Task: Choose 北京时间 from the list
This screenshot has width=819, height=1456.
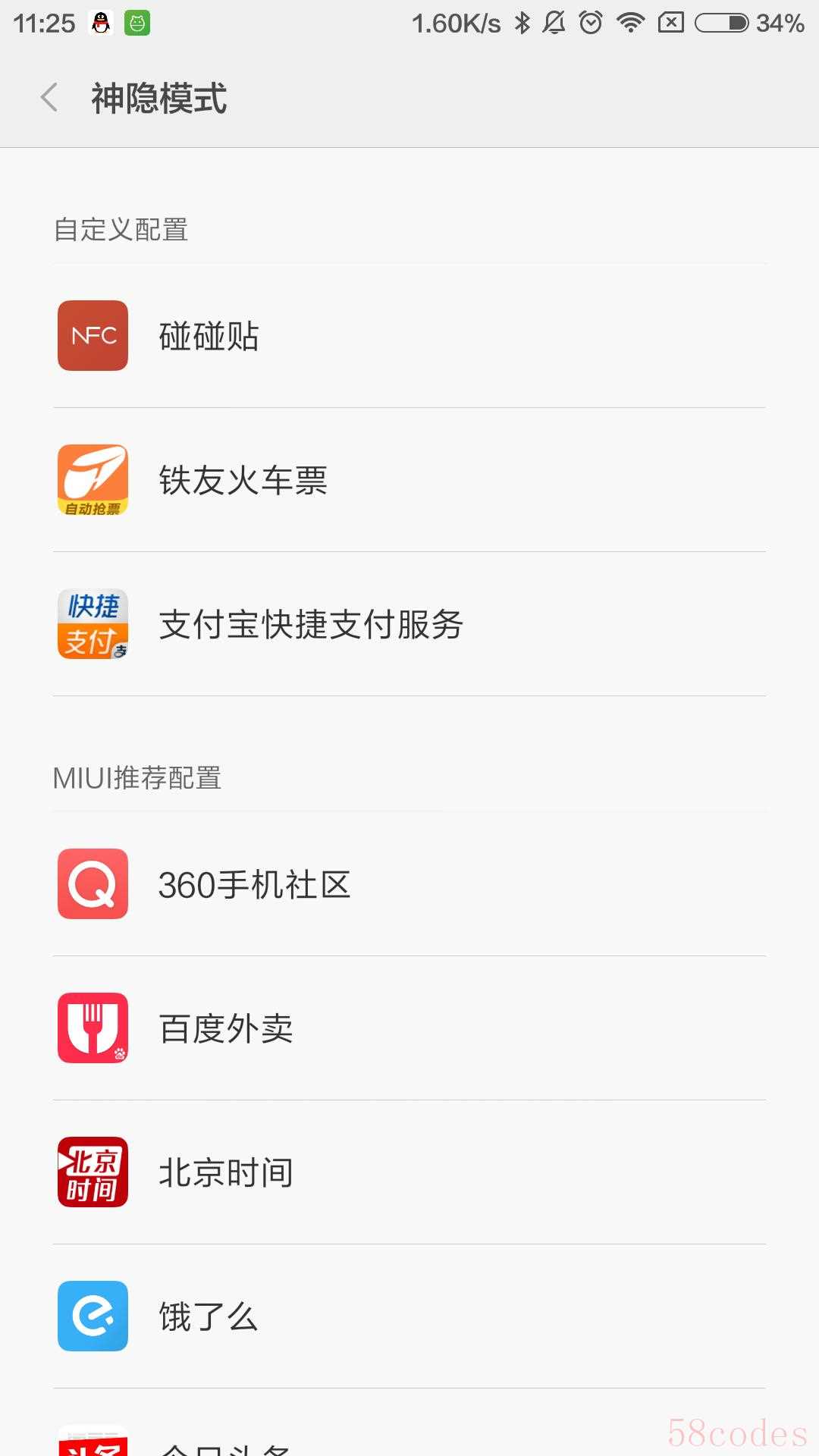Action: [409, 1172]
